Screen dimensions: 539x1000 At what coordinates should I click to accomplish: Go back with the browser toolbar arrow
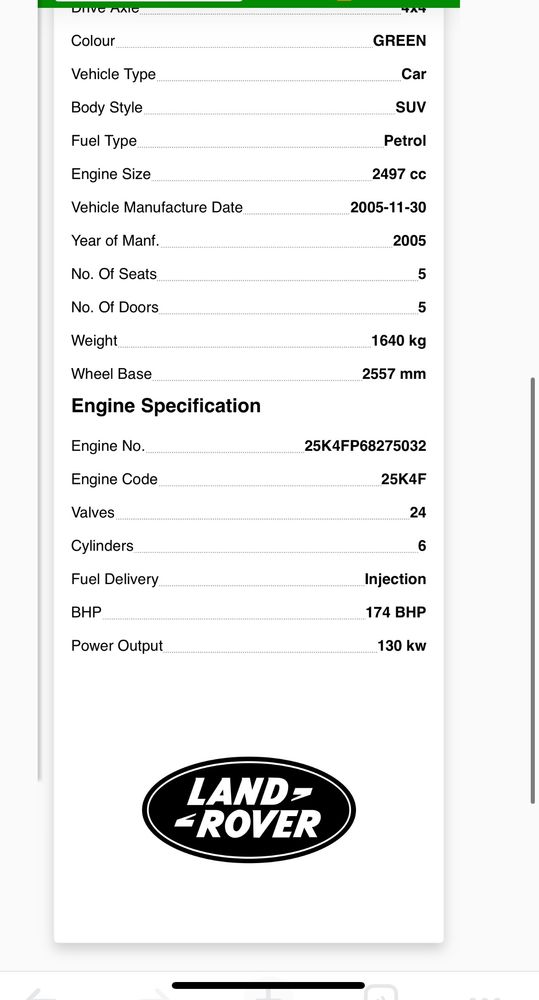[x=43, y=993]
